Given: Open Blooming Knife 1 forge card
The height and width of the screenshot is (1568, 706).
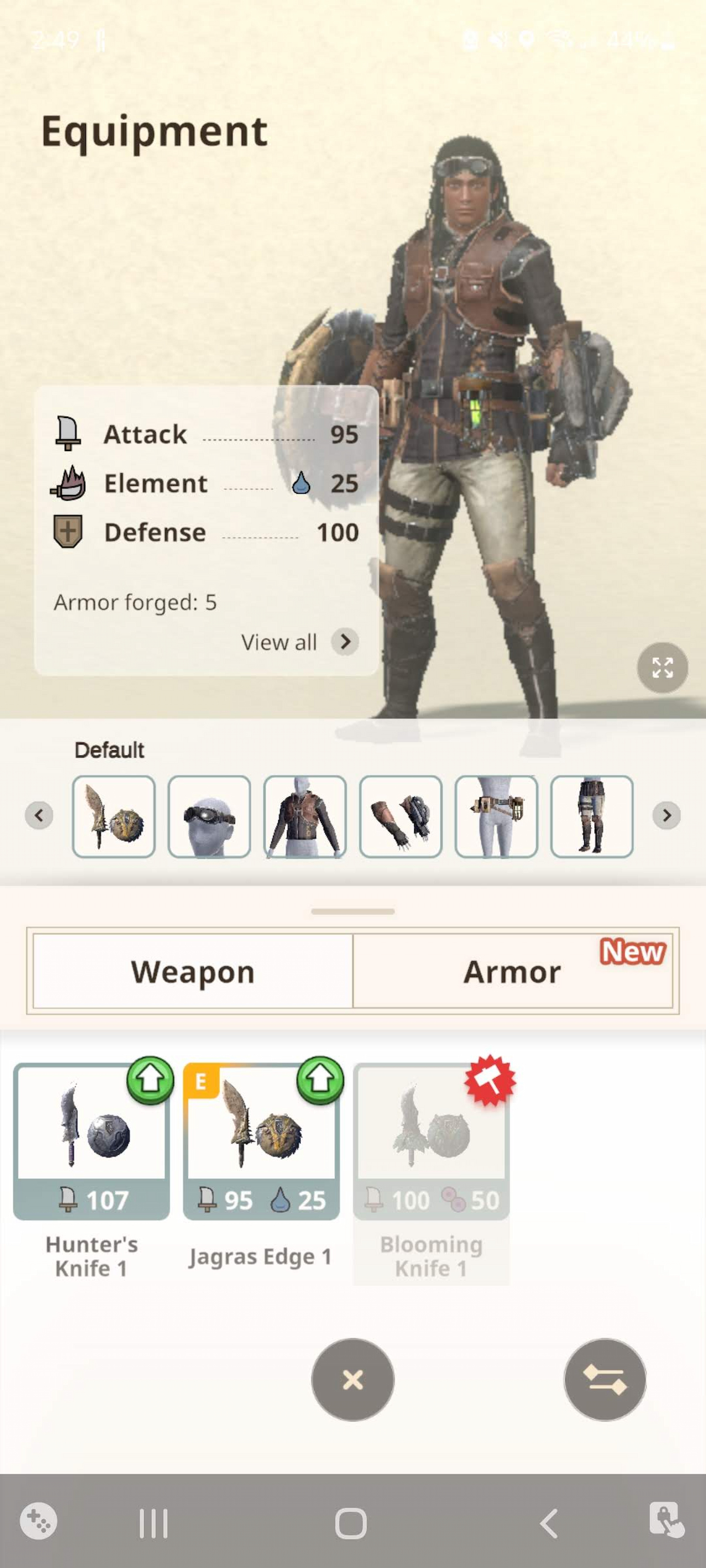Looking at the screenshot, I should tap(431, 1141).
